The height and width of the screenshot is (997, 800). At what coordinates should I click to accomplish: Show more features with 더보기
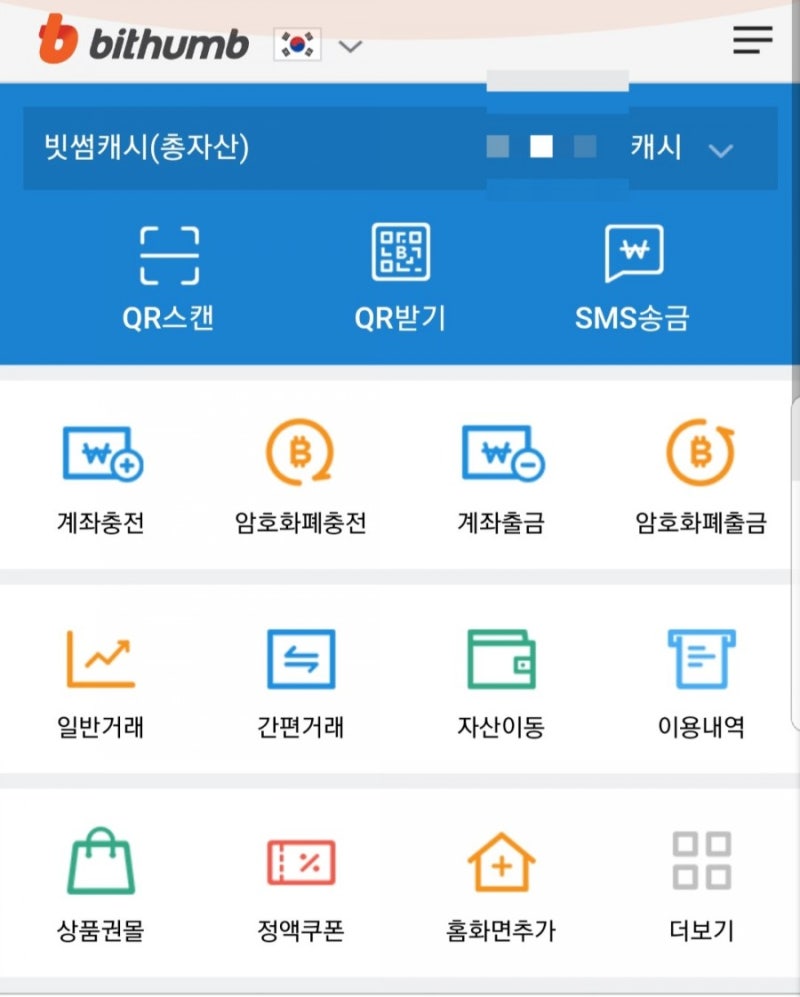pos(700,883)
